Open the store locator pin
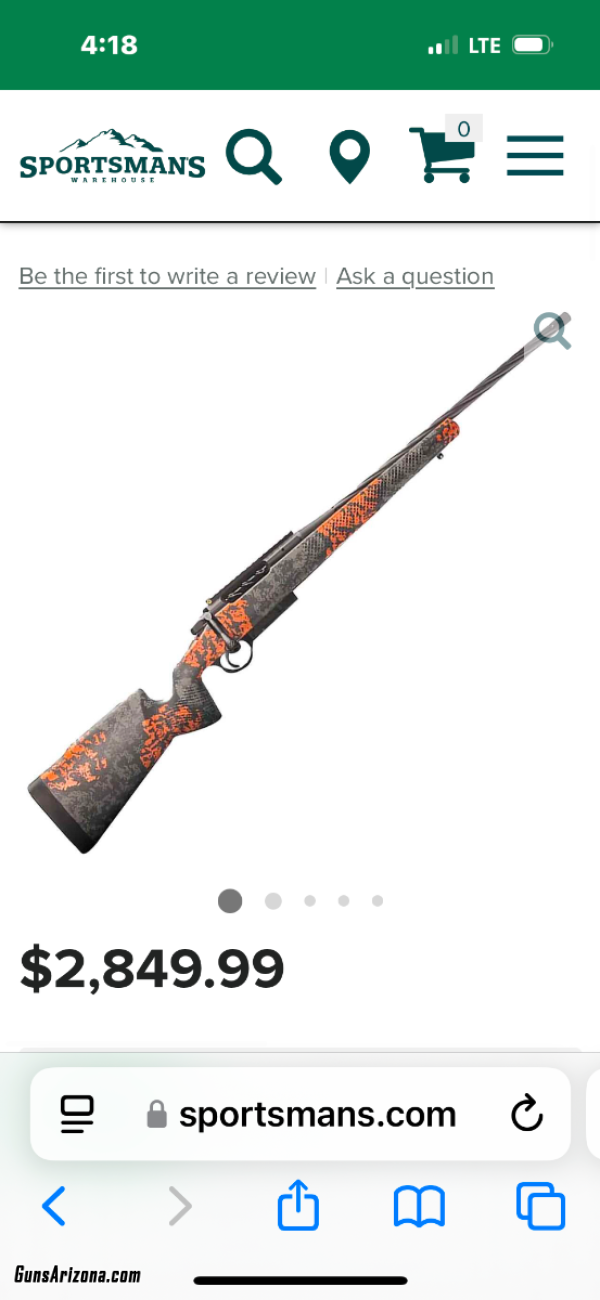The height and width of the screenshot is (1300, 600). click(349, 157)
